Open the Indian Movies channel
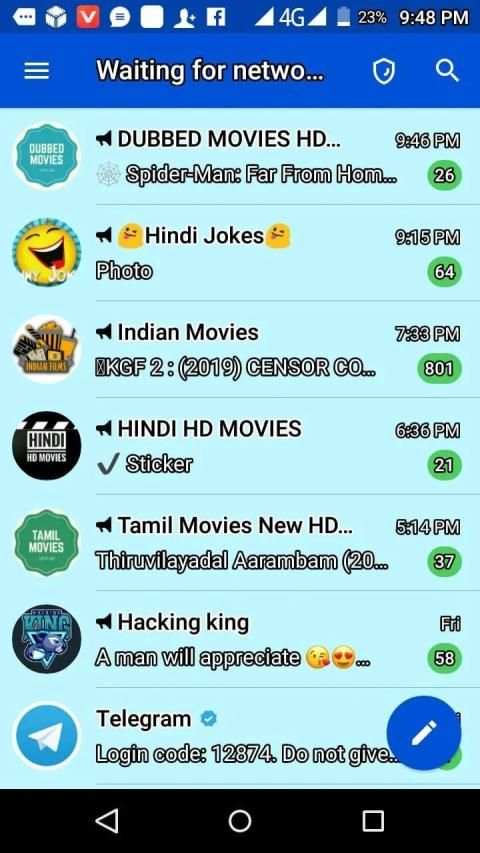Screen dimensions: 480x853 click(x=240, y=350)
